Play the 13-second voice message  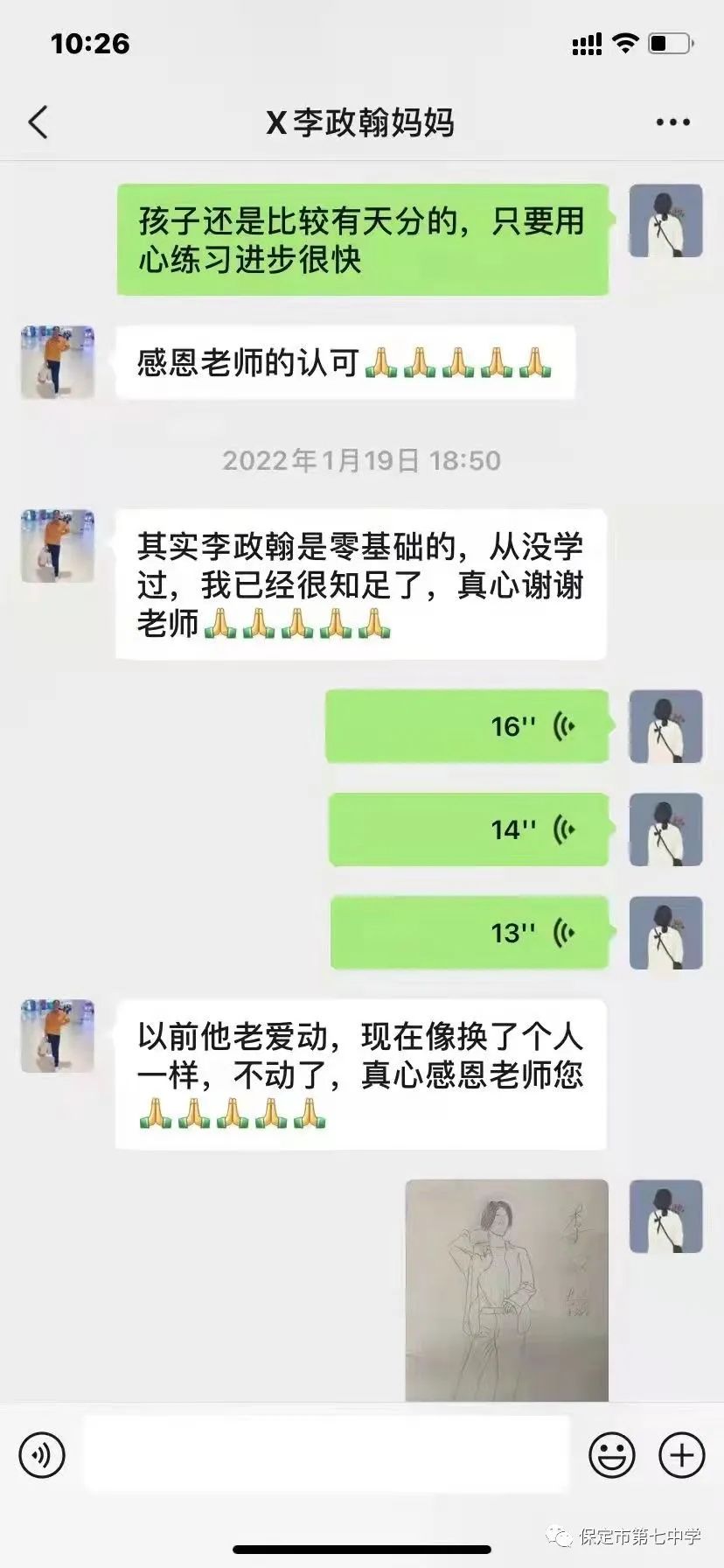click(x=470, y=933)
